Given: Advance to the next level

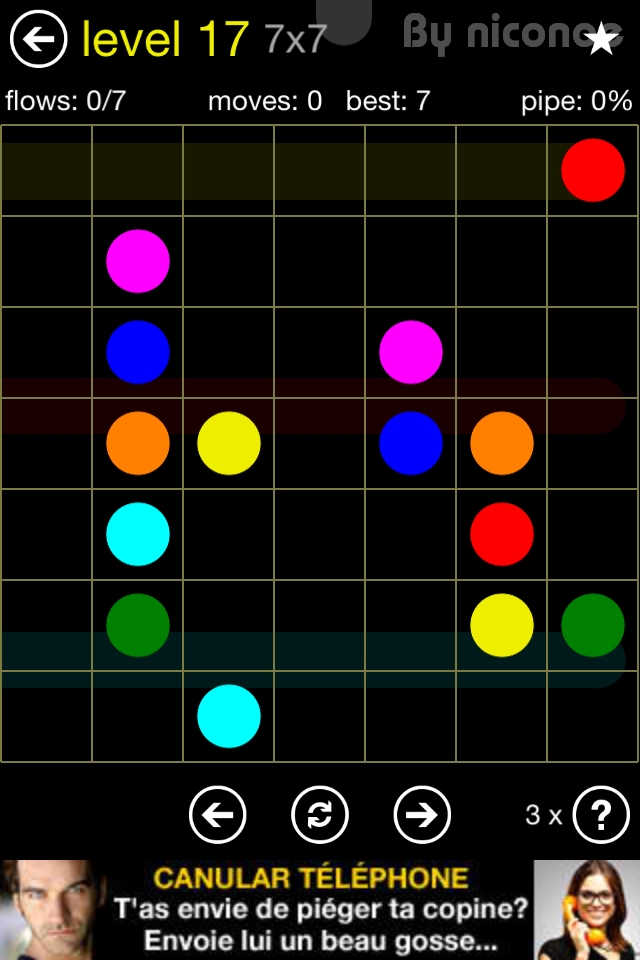Looking at the screenshot, I should [x=422, y=815].
